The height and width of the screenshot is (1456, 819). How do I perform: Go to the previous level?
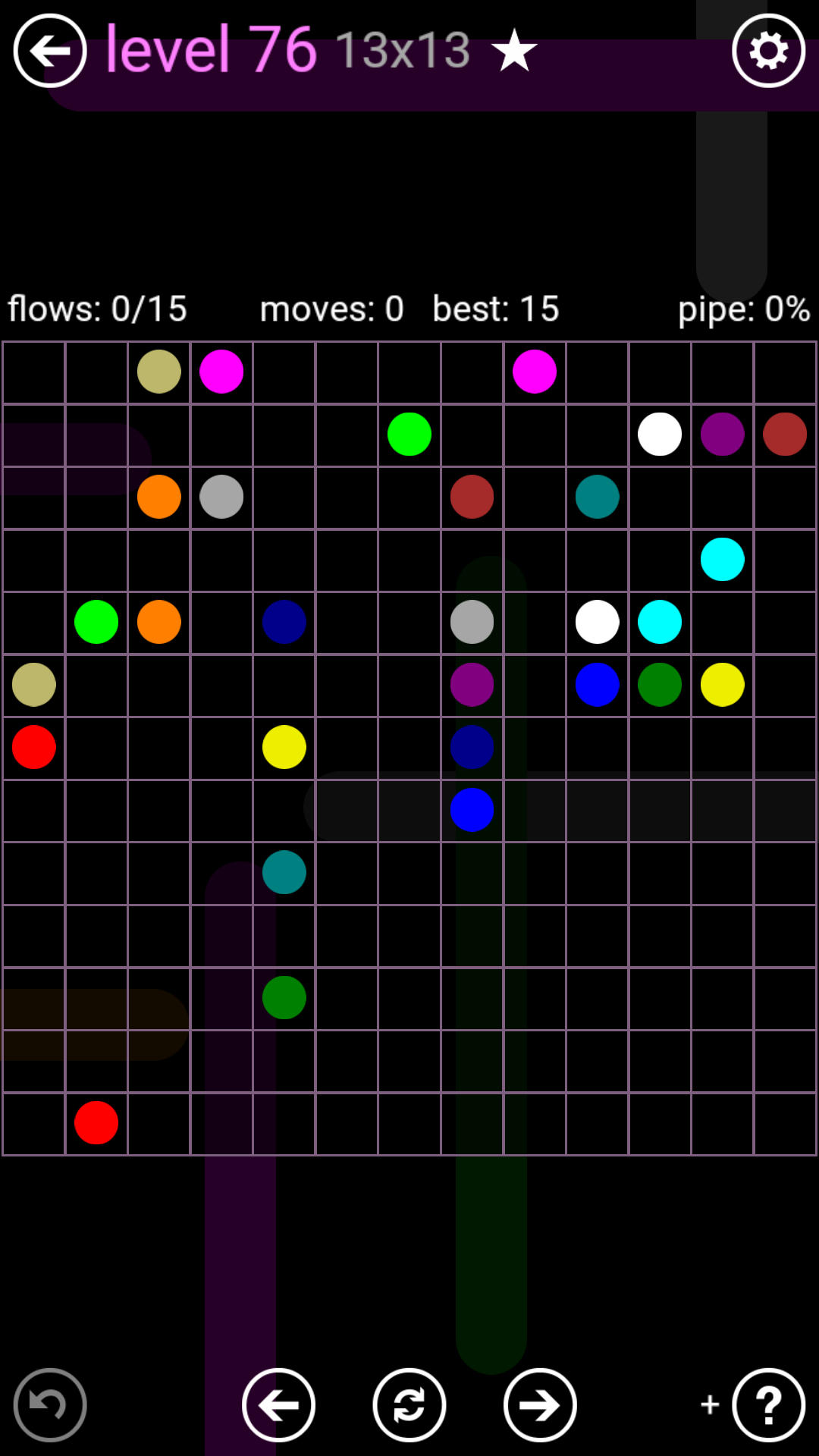(x=278, y=1404)
